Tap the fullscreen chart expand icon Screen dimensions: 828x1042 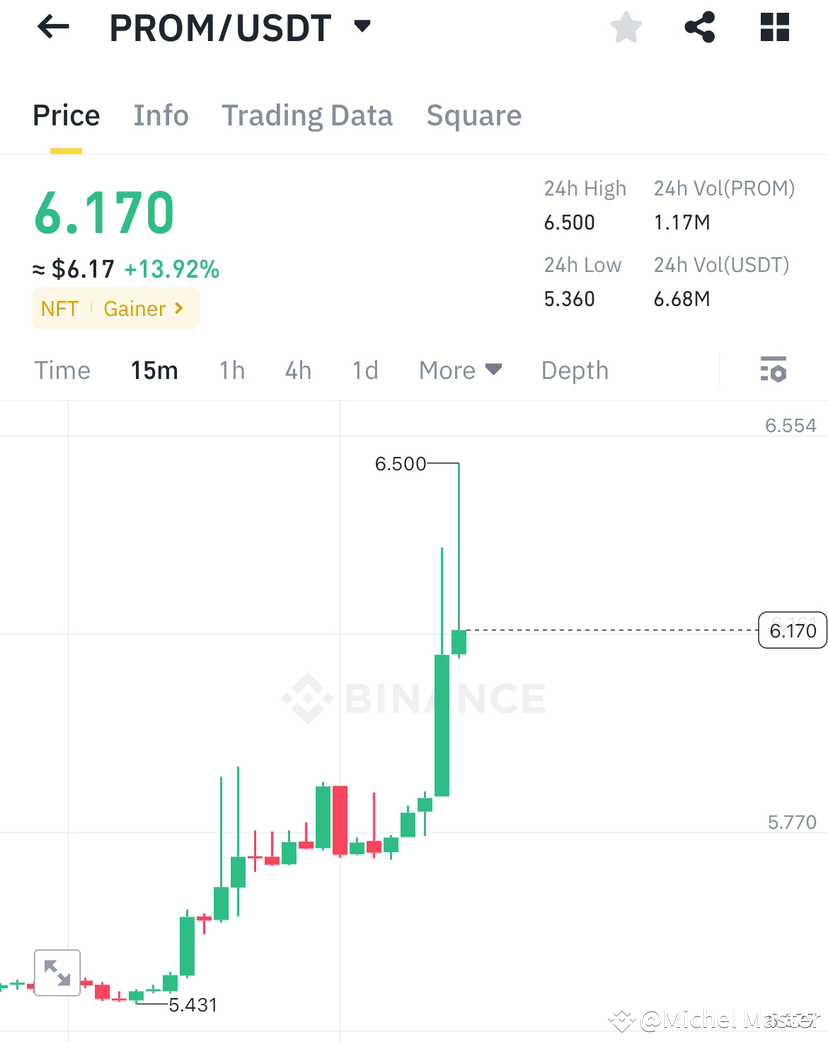(57, 973)
